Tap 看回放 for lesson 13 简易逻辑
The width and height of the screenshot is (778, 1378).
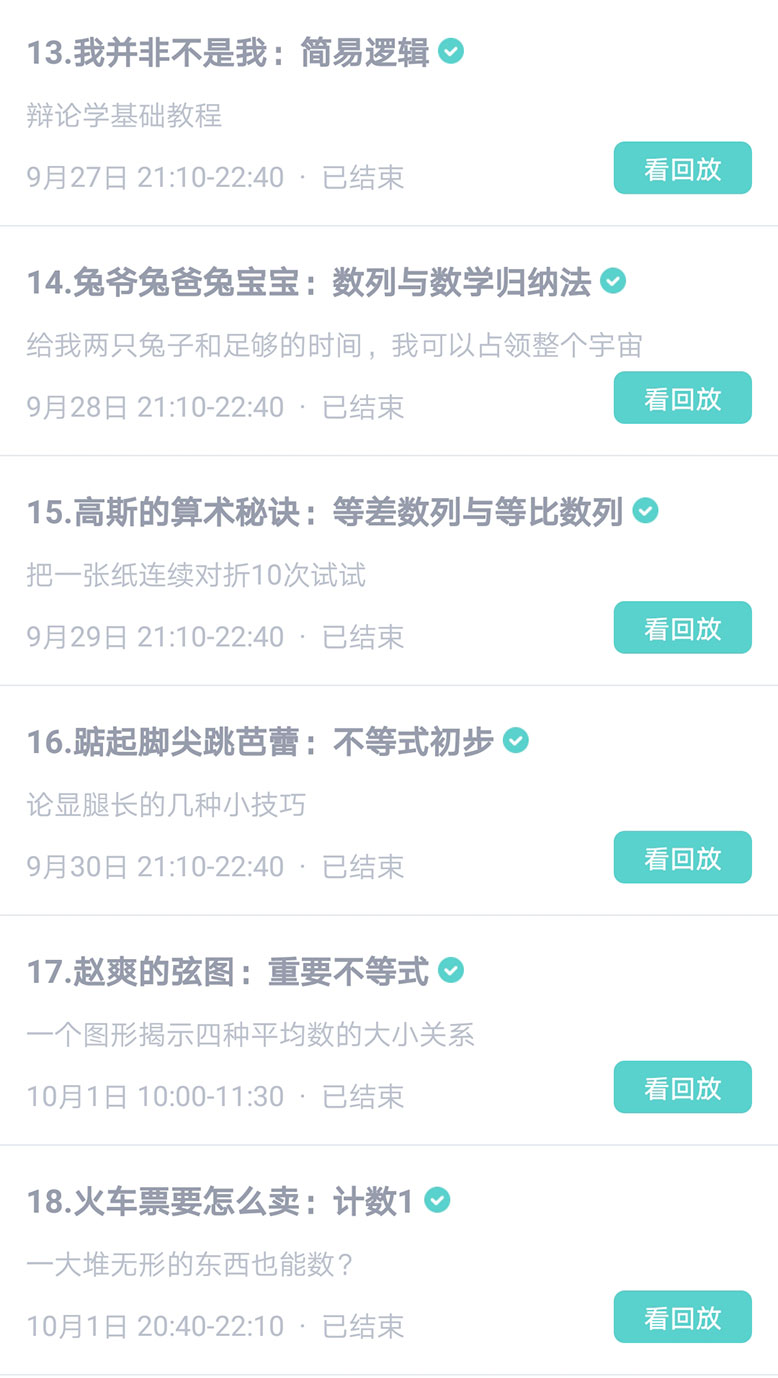tap(682, 168)
